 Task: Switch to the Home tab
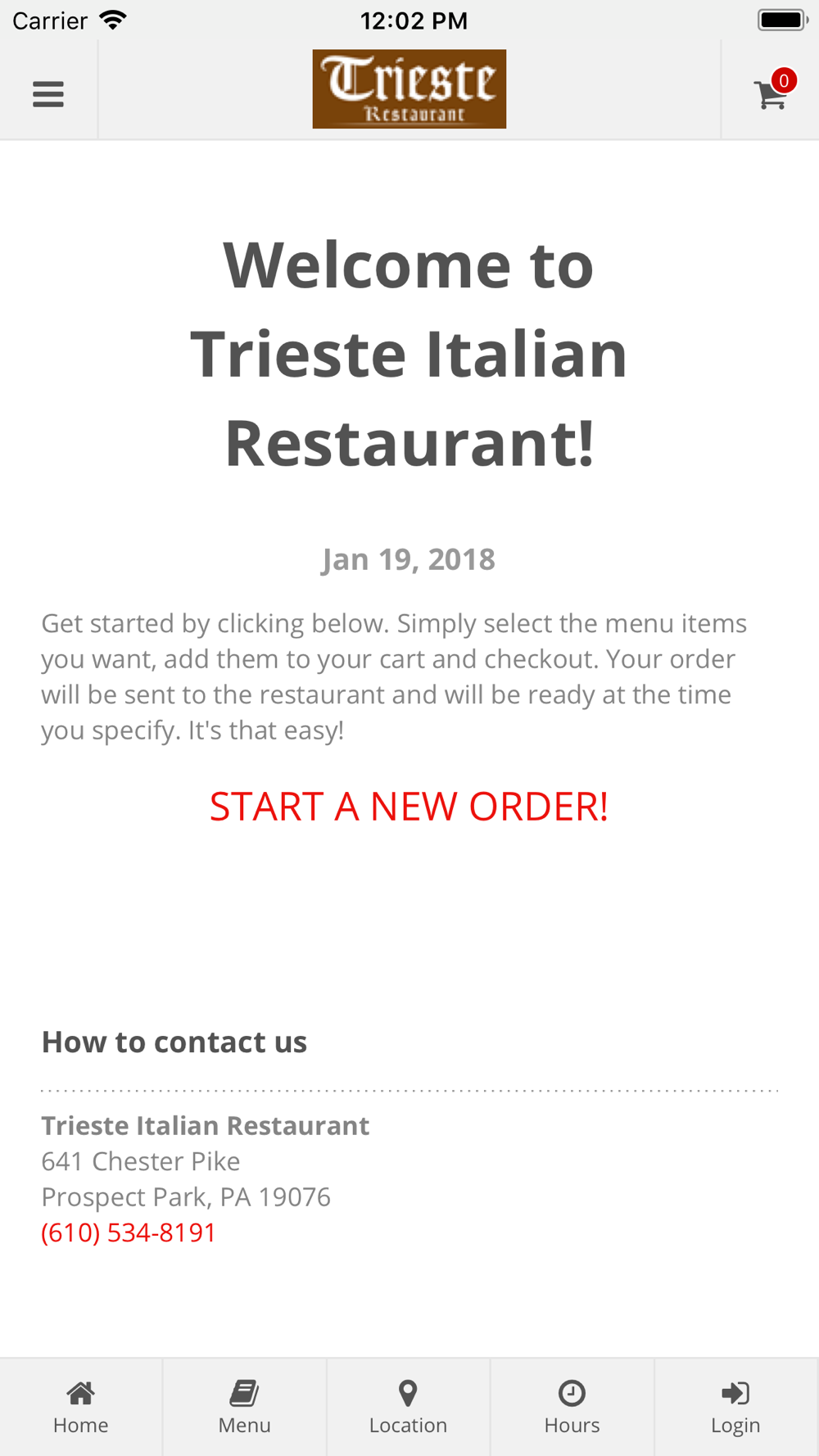pos(81,1408)
